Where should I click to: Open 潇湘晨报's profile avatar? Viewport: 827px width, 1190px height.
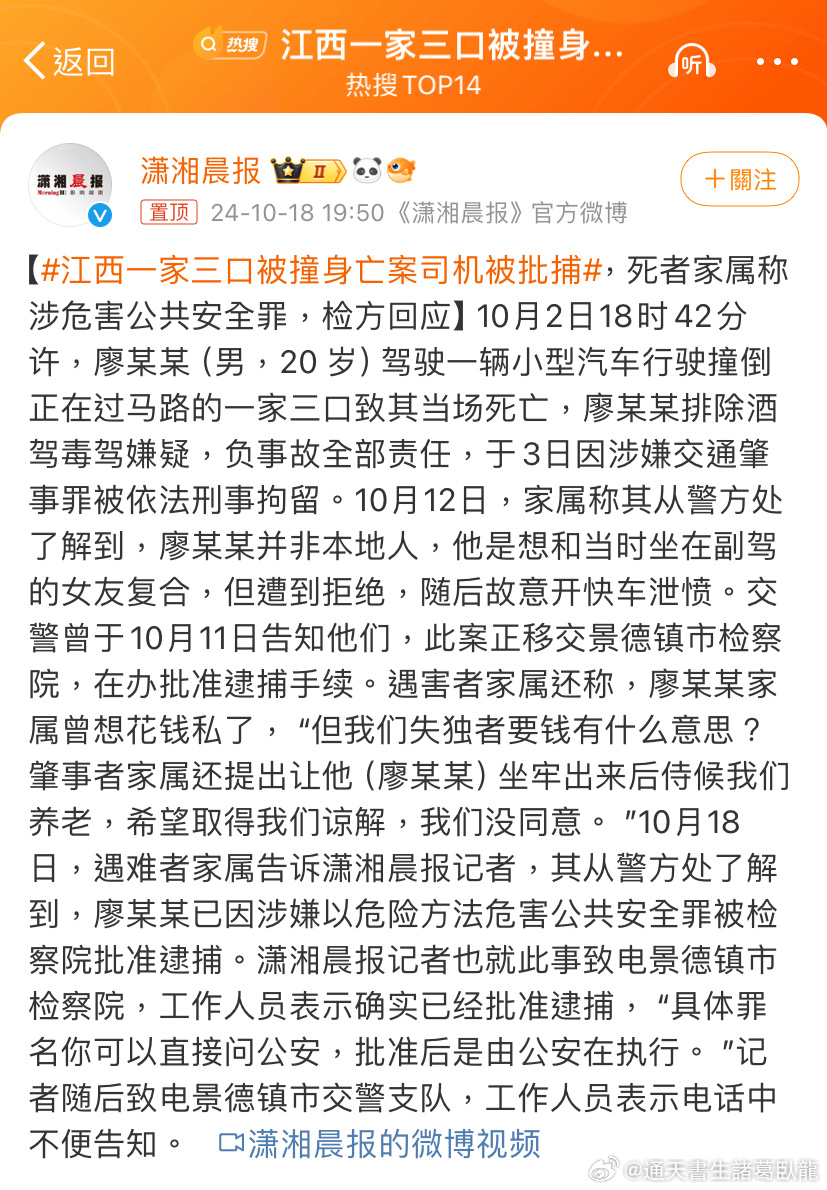pos(71,185)
